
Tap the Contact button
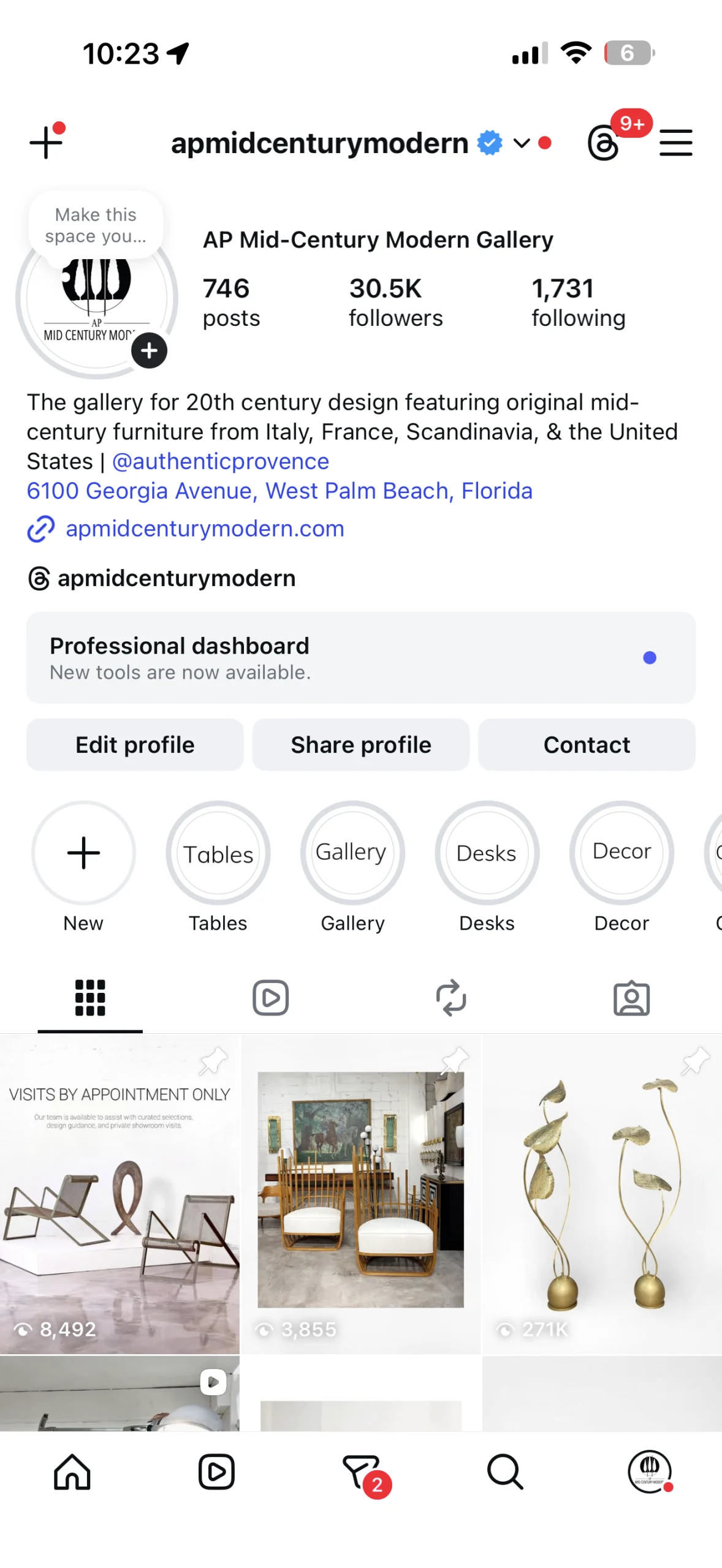[587, 745]
